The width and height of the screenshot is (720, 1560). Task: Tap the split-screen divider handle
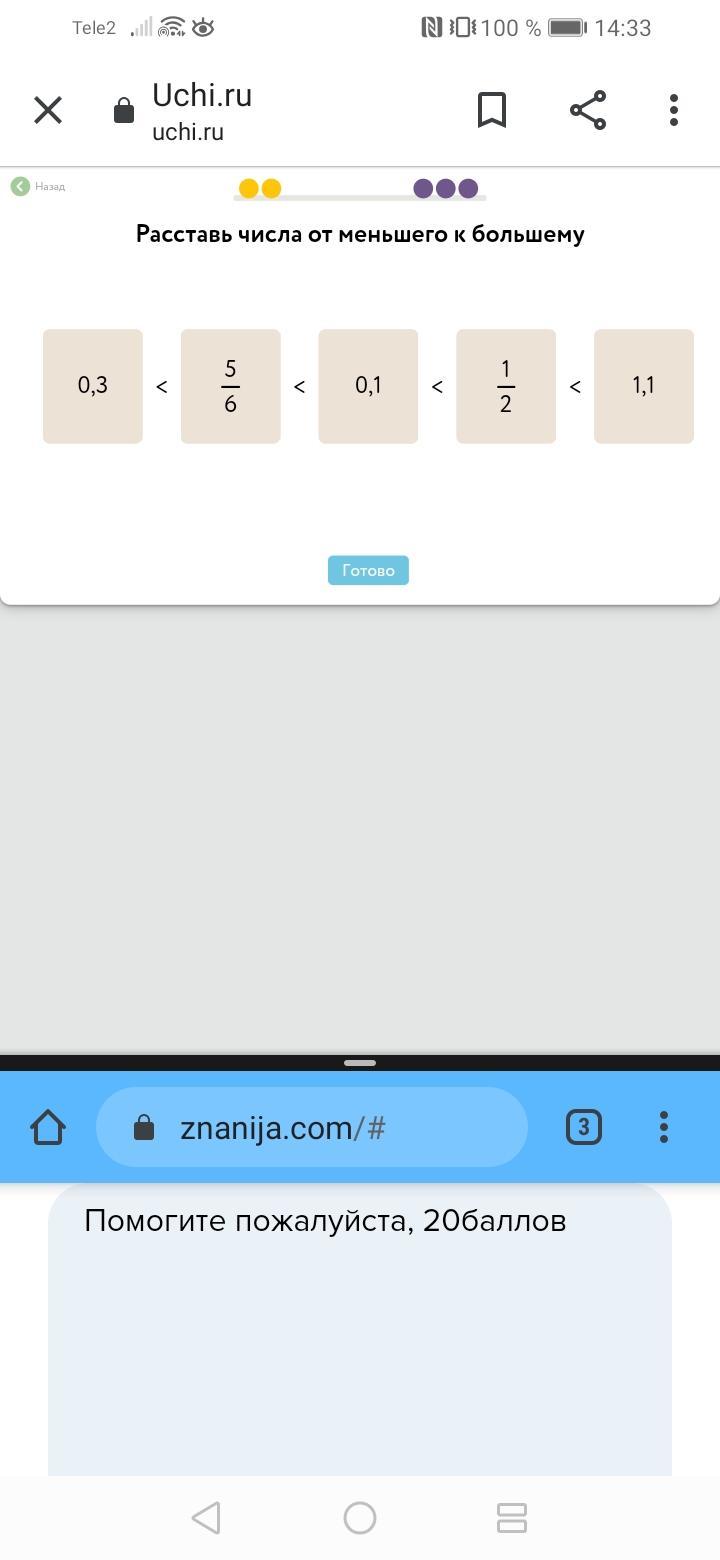360,1063
